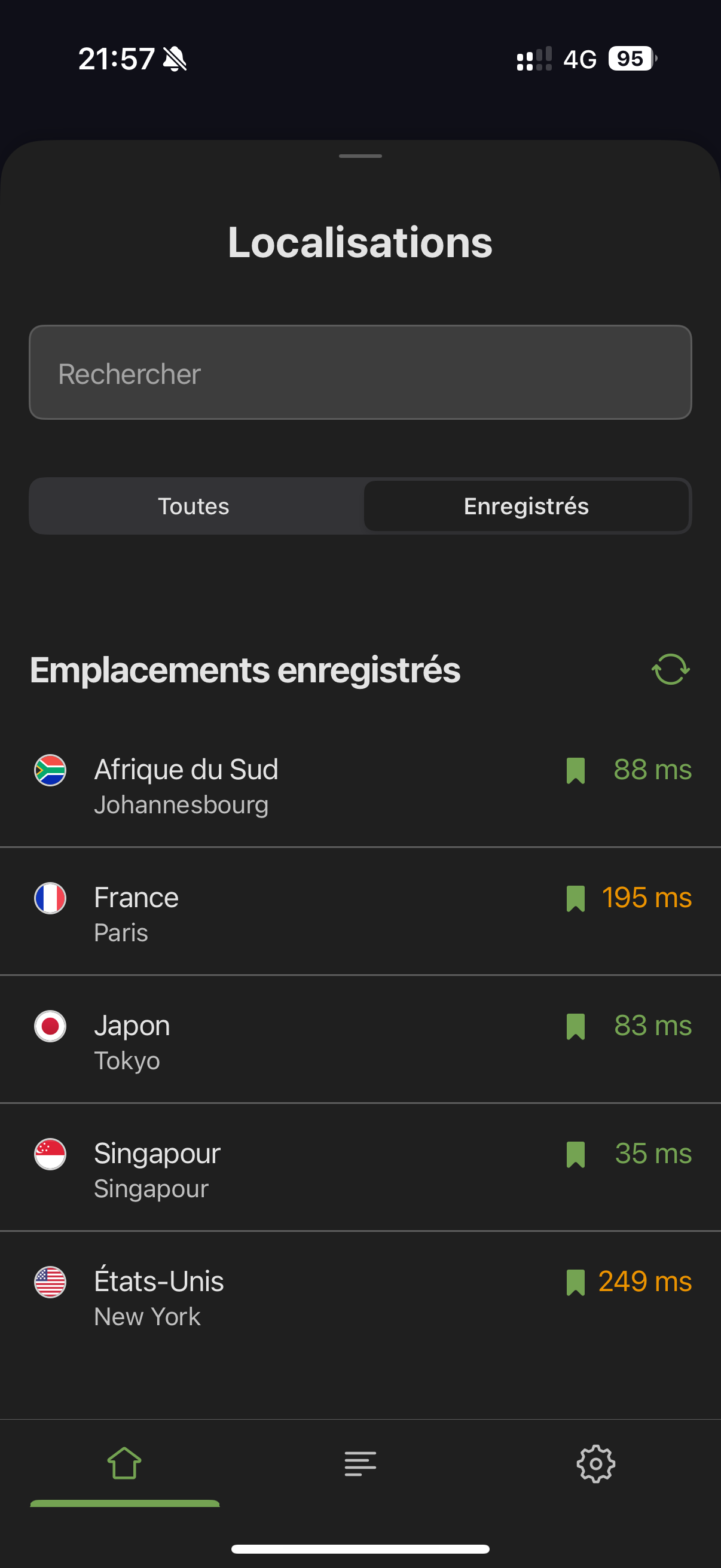Connect to the Singapour server
The width and height of the screenshot is (721, 1568).
tap(243, 1169)
